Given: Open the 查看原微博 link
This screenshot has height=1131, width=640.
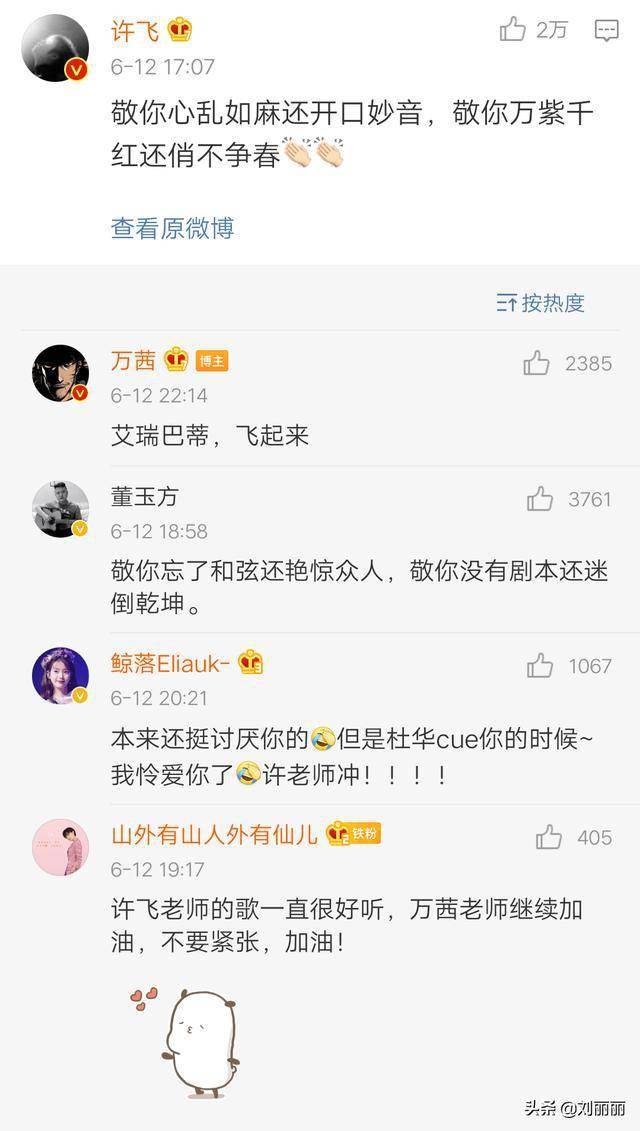Looking at the screenshot, I should coord(172,228).
